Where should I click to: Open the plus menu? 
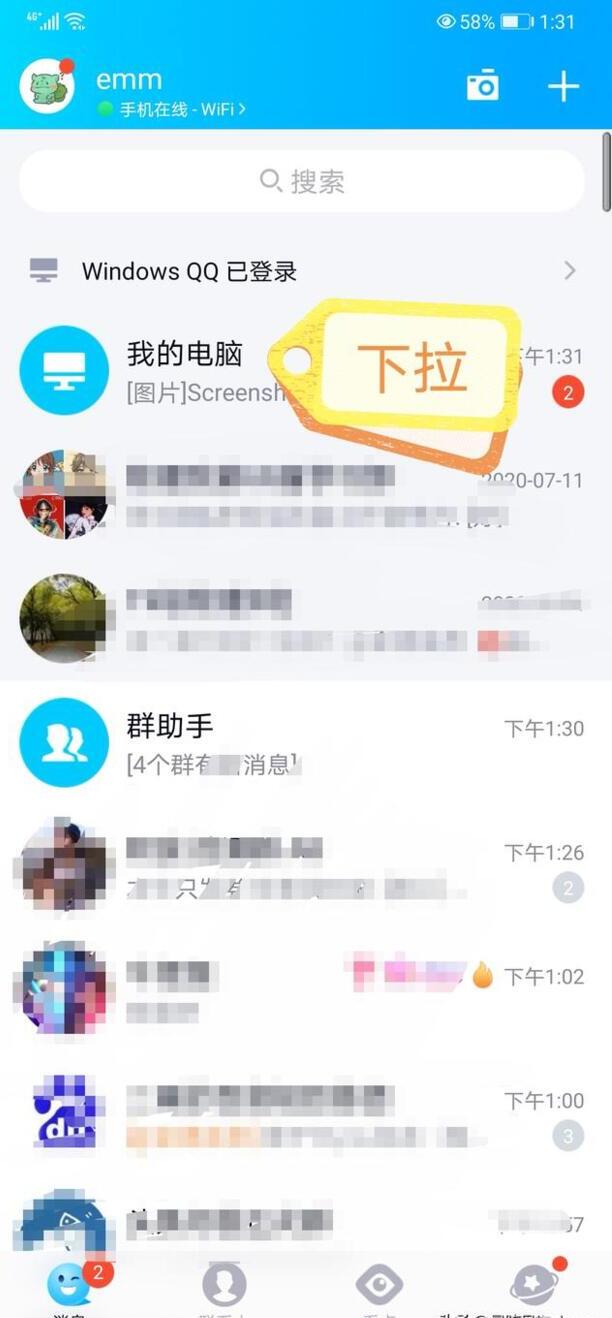point(563,87)
